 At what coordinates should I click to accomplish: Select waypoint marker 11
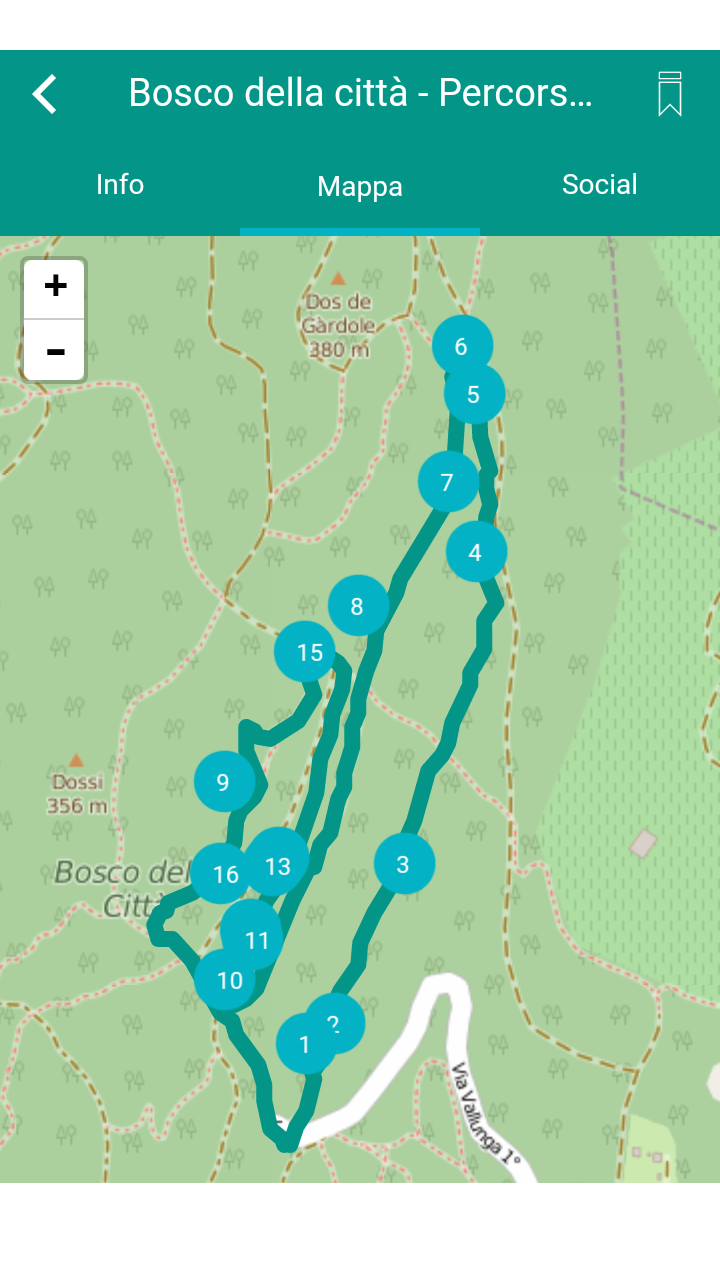[254, 938]
